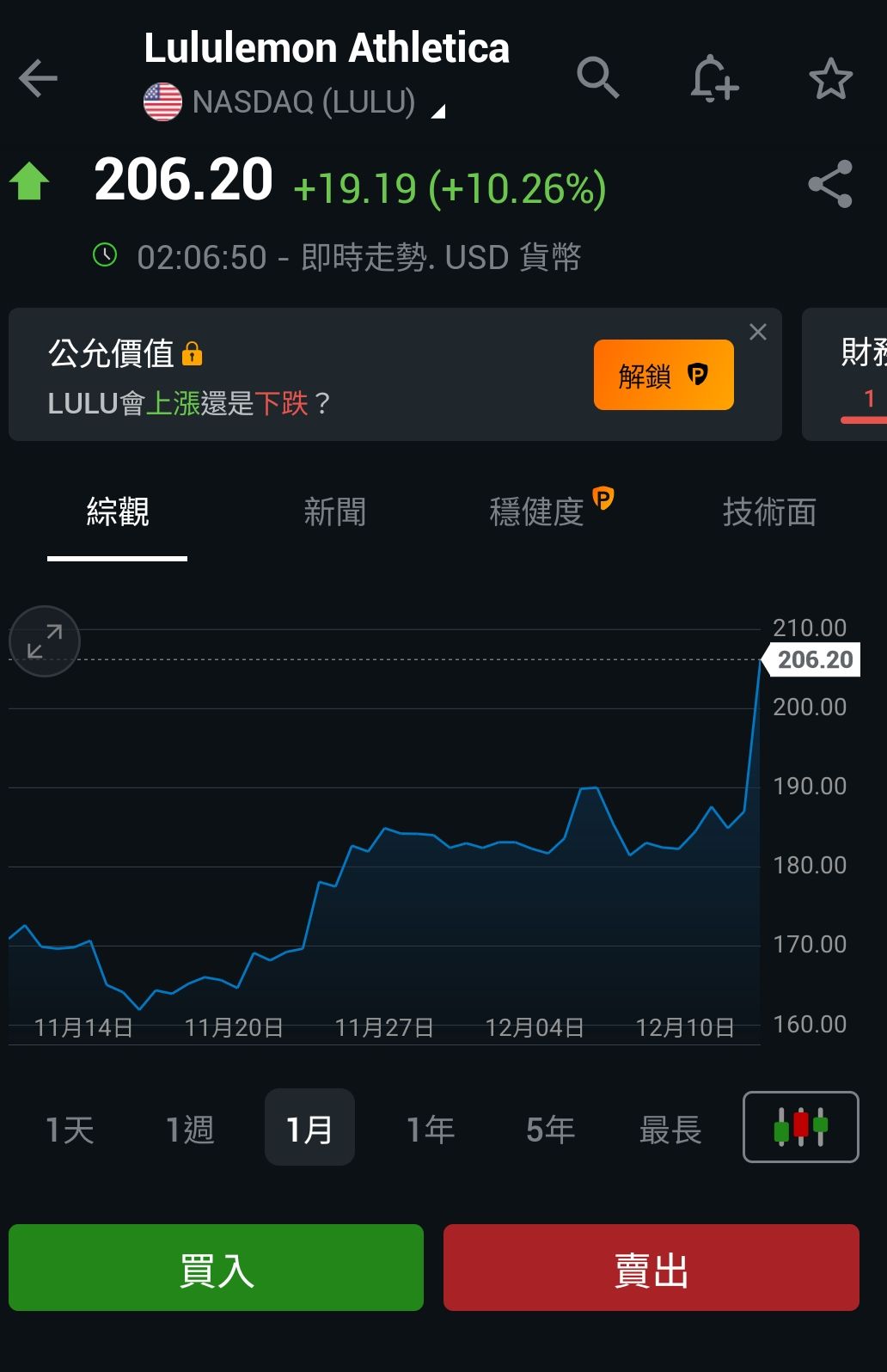Select the 最長 maximum range
This screenshot has height=1372, width=887.
click(x=670, y=1129)
